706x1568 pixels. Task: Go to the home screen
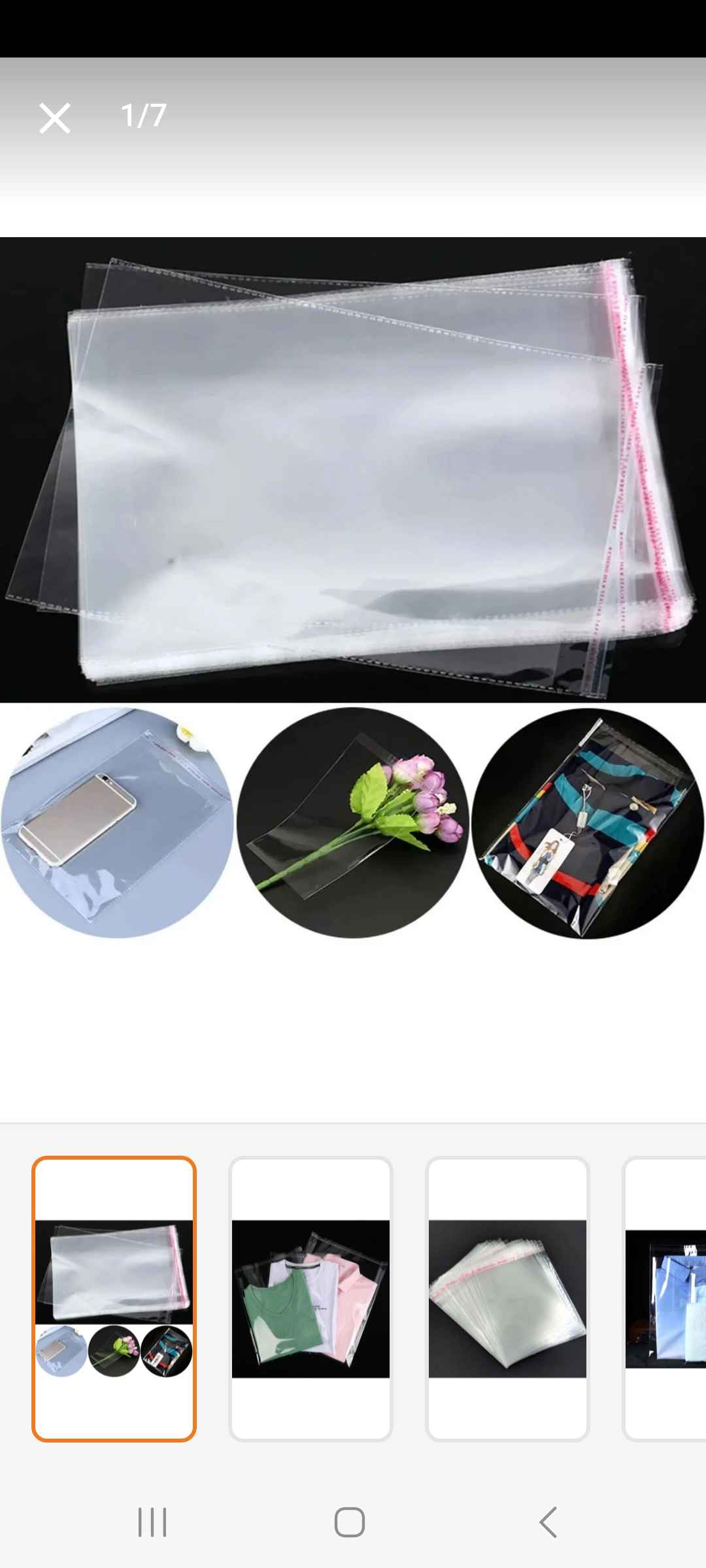click(x=350, y=1522)
